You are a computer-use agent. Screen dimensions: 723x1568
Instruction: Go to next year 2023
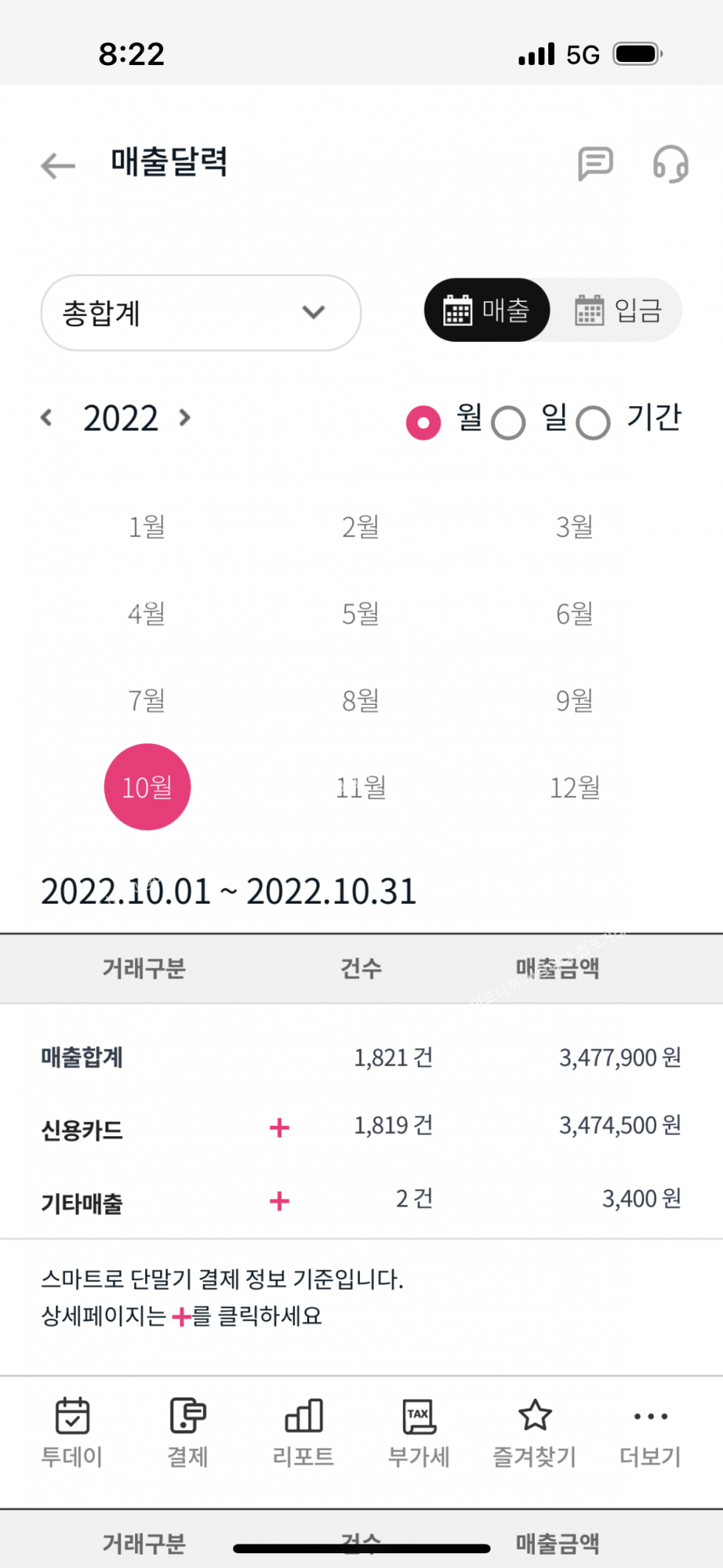pyautogui.click(x=185, y=418)
